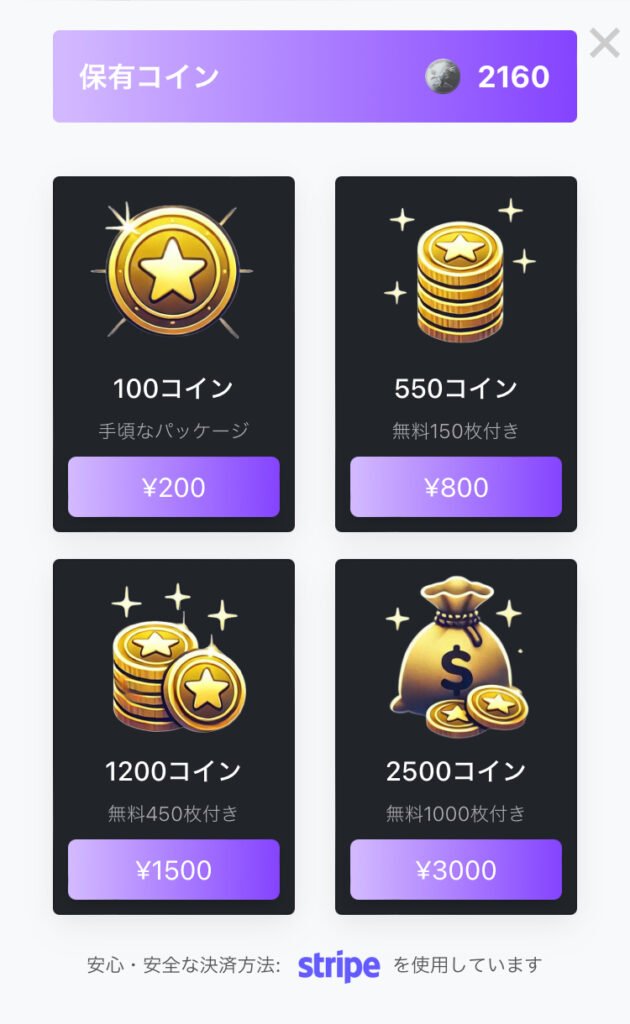Close the coin purchase dialog

(604, 43)
